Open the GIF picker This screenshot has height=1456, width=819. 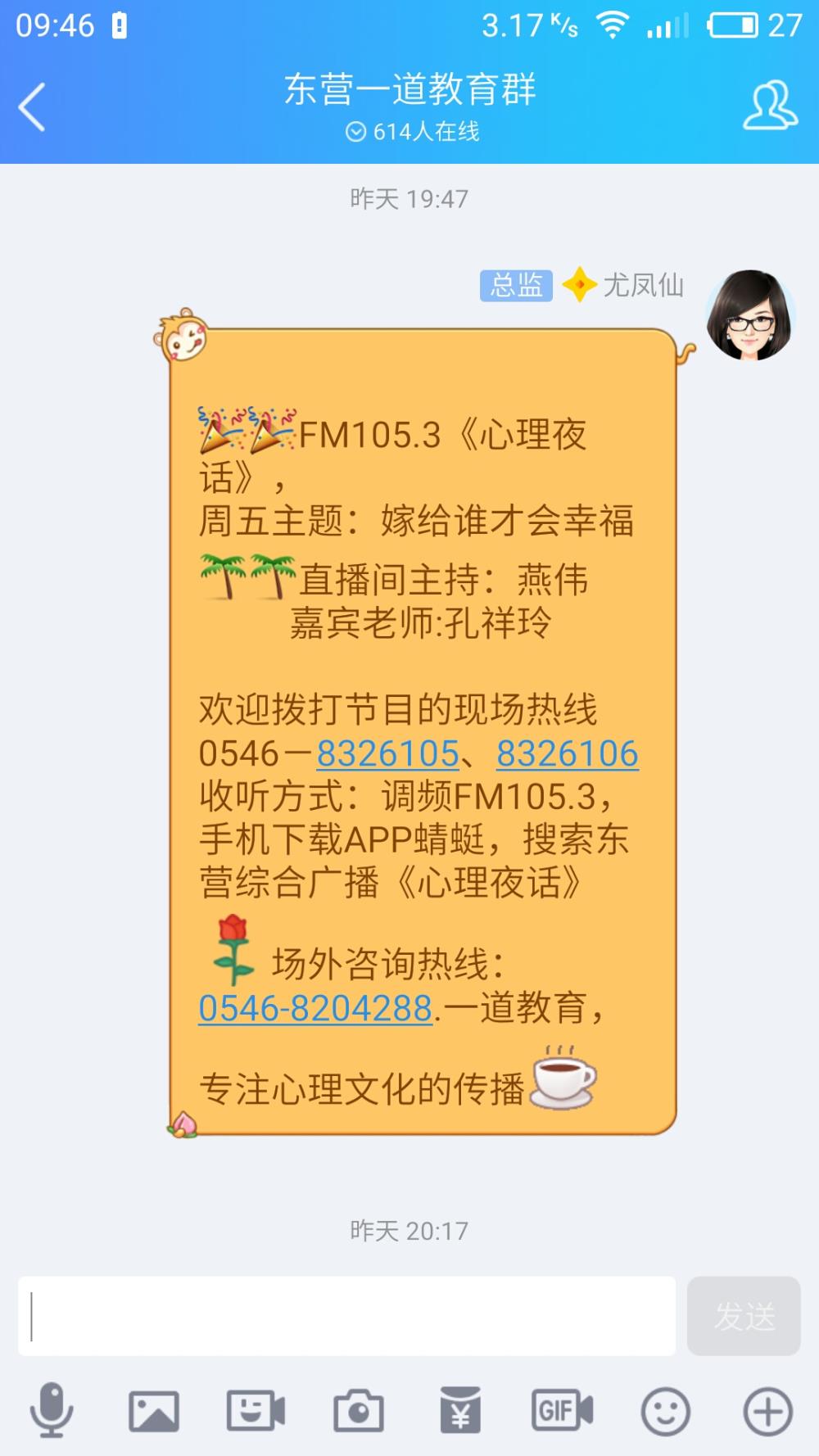563,1411
